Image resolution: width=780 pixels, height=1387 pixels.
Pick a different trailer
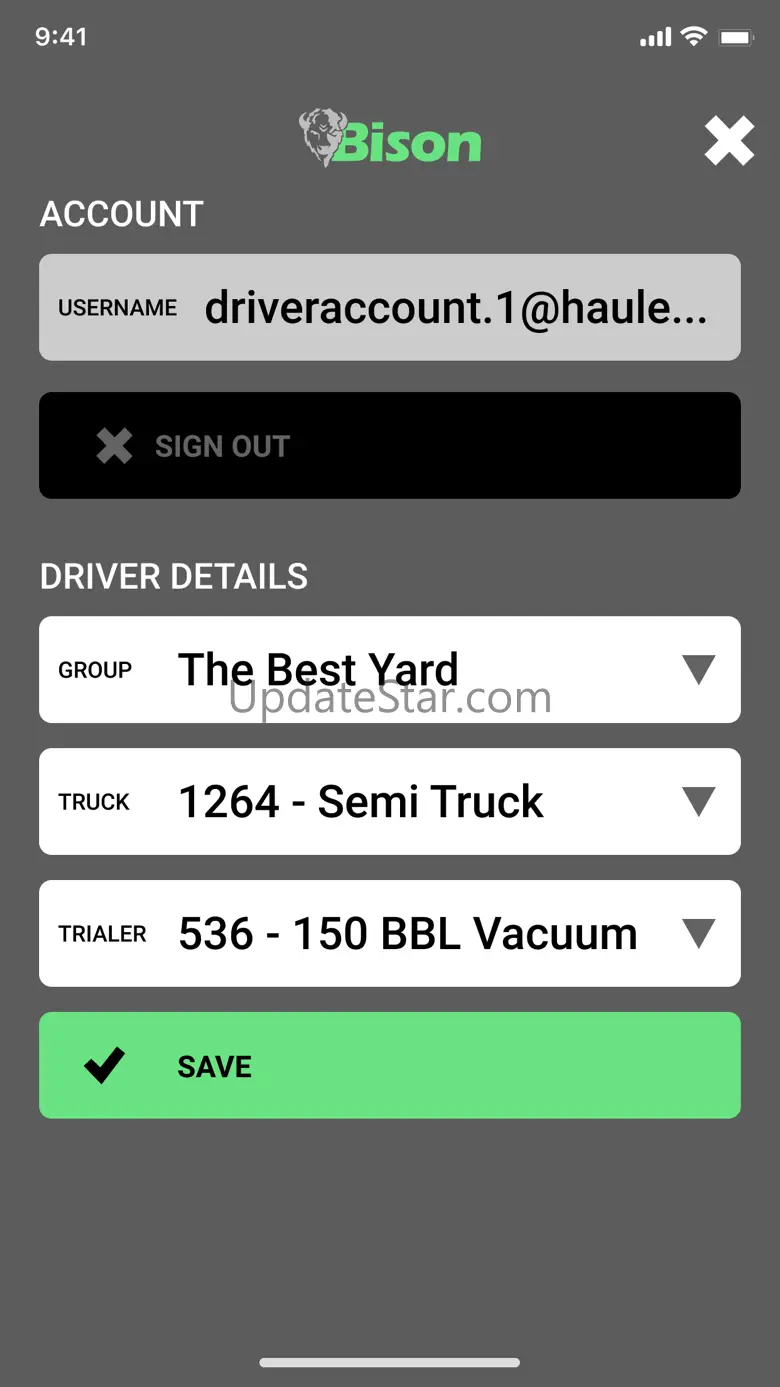pos(390,933)
